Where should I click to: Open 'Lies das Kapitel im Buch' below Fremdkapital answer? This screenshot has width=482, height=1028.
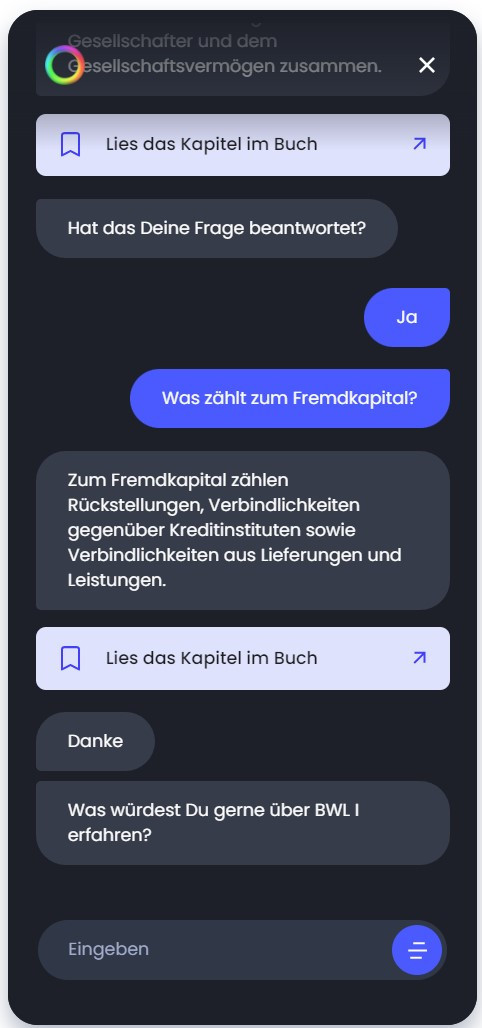[243, 658]
